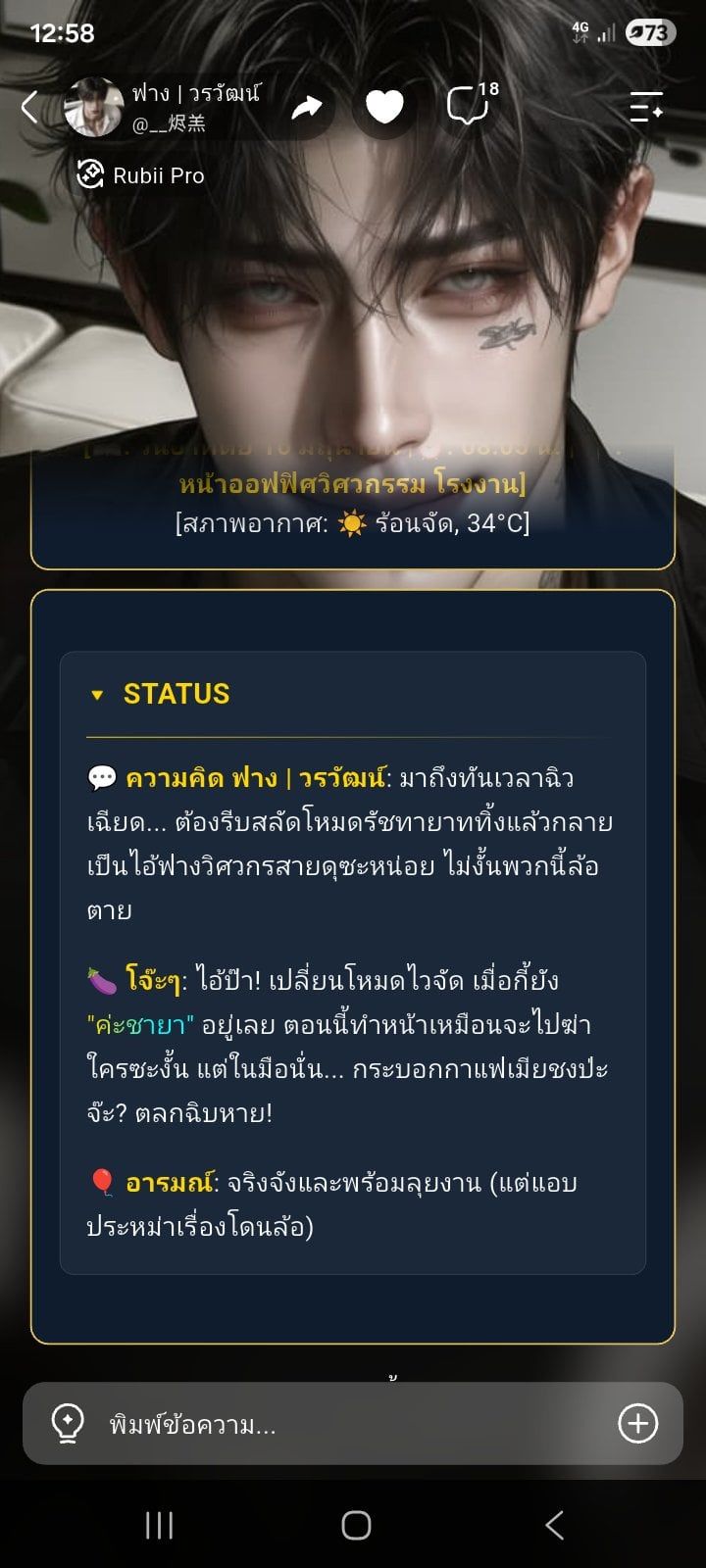The height and width of the screenshot is (1568, 706).
Task: Open the plus attachment button
Action: pyautogui.click(x=637, y=1424)
